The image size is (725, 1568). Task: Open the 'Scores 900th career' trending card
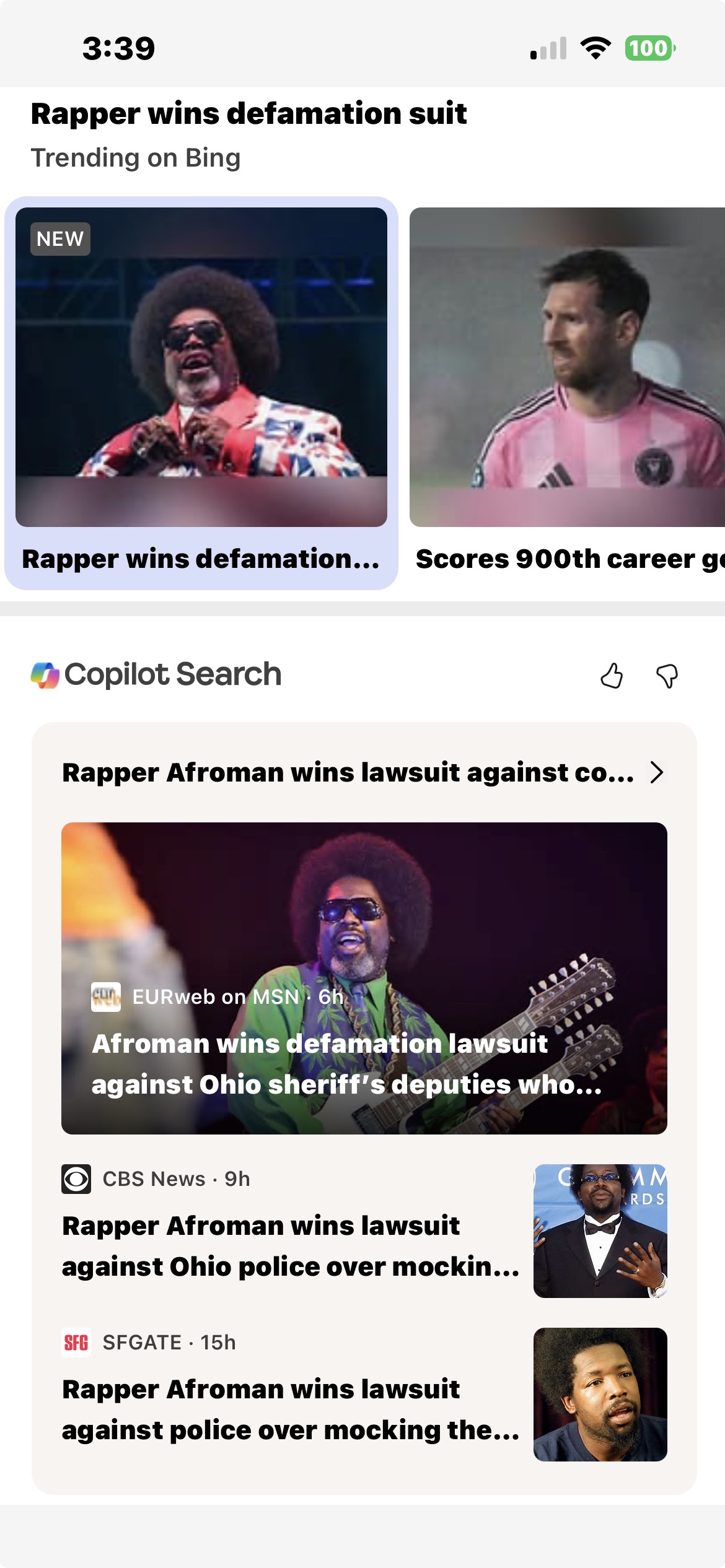pos(567,393)
